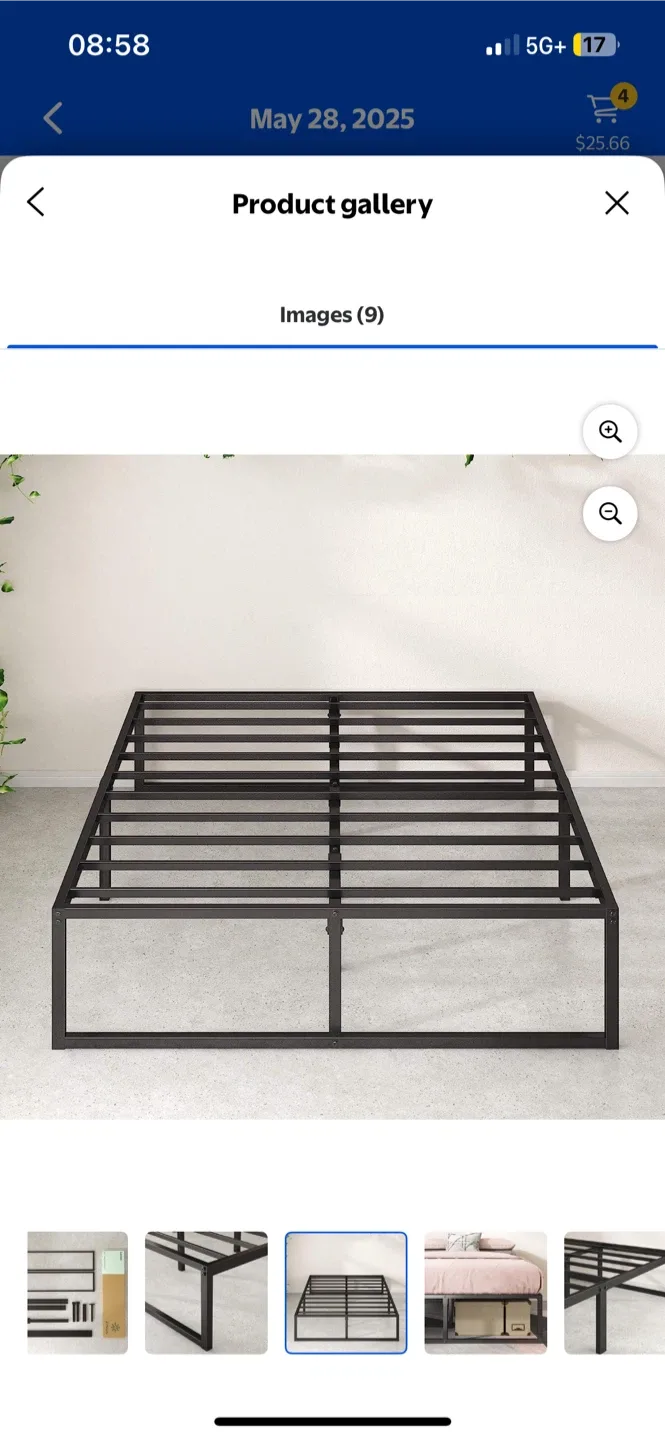View the parts and hardware thumbnail
The height and width of the screenshot is (1440, 665).
[77, 1292]
